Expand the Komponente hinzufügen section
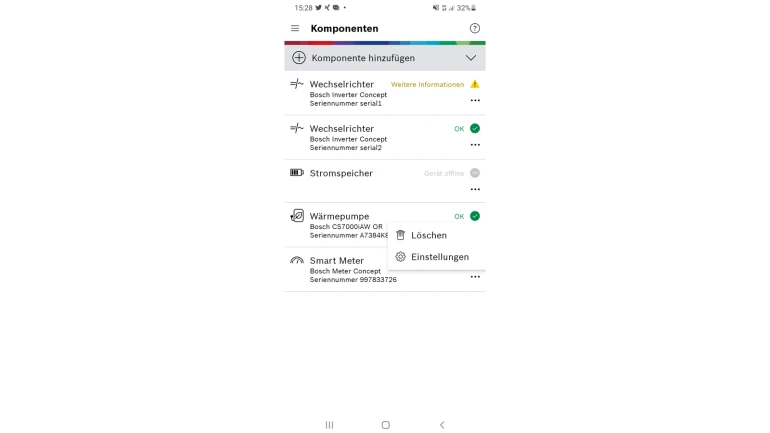Image resolution: width=770 pixels, height=433 pixels. [x=471, y=58]
